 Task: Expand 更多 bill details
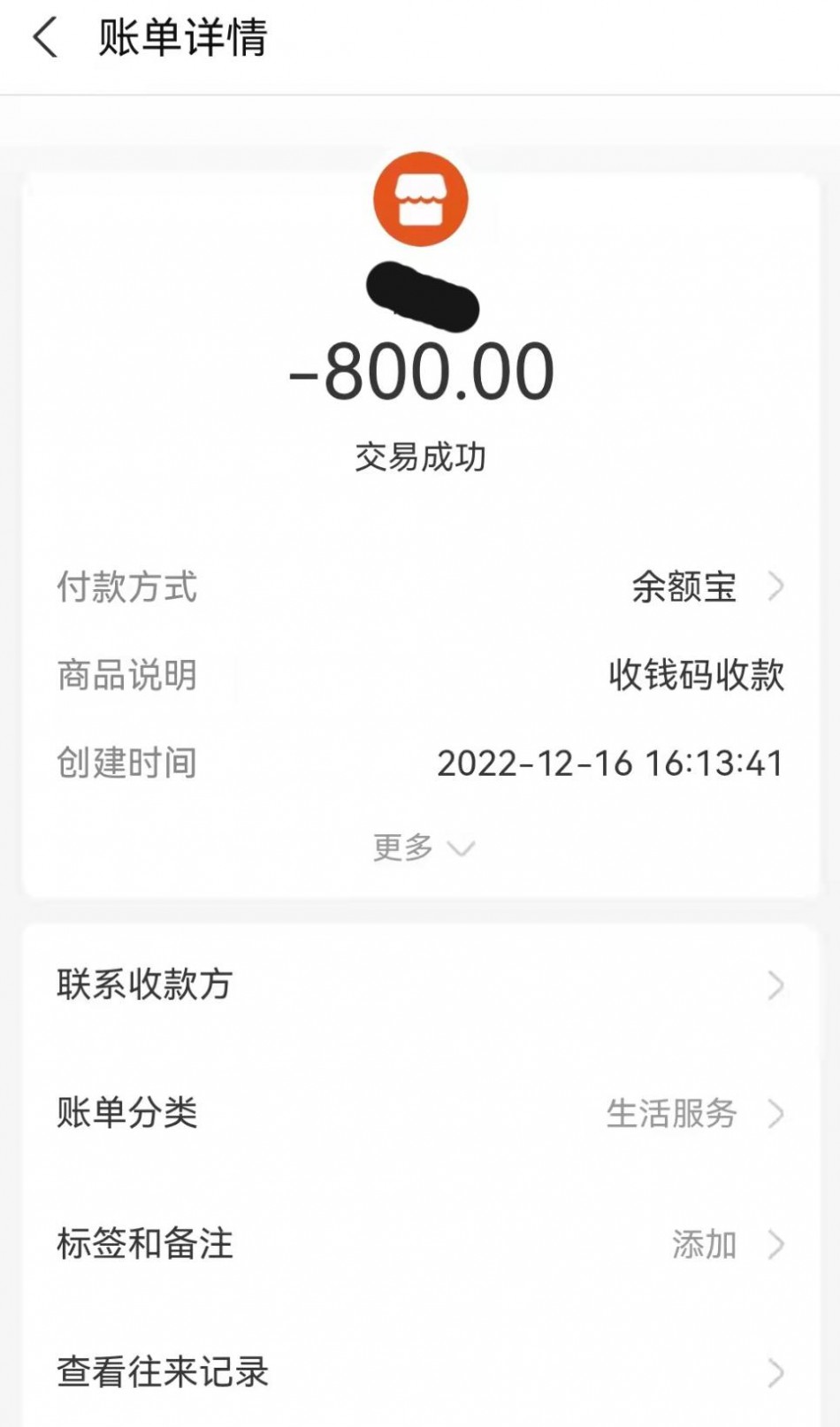tap(424, 848)
